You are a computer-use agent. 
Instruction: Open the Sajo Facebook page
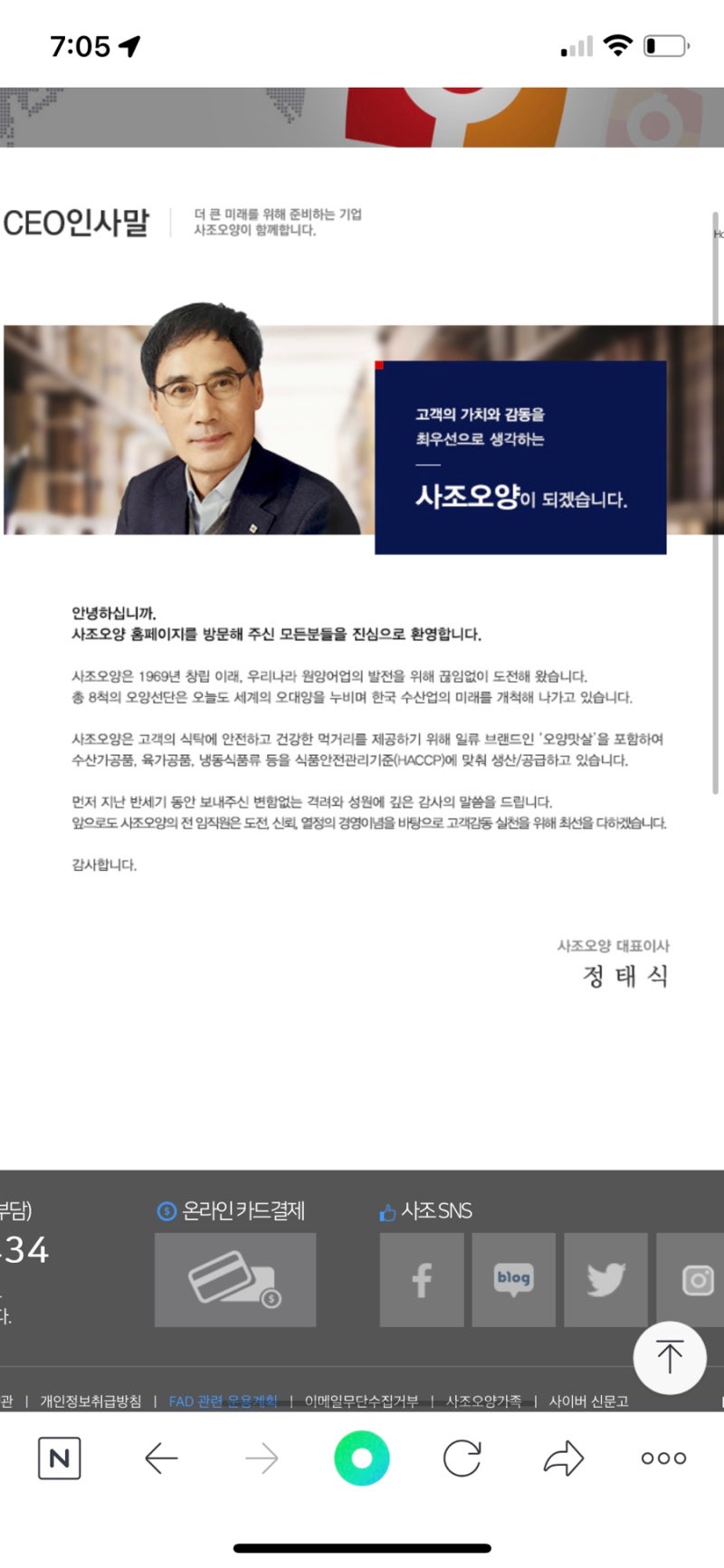(422, 1279)
